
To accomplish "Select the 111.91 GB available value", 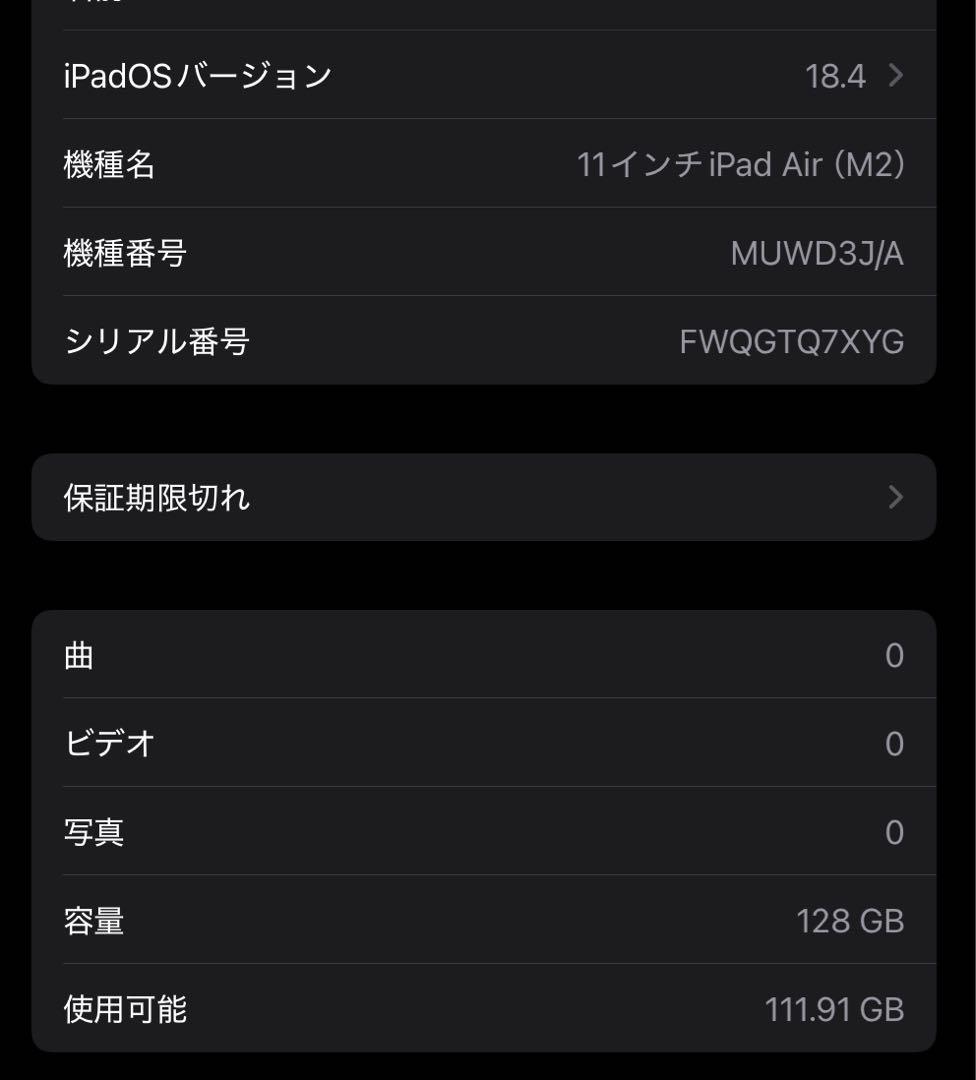I will coord(838,1010).
